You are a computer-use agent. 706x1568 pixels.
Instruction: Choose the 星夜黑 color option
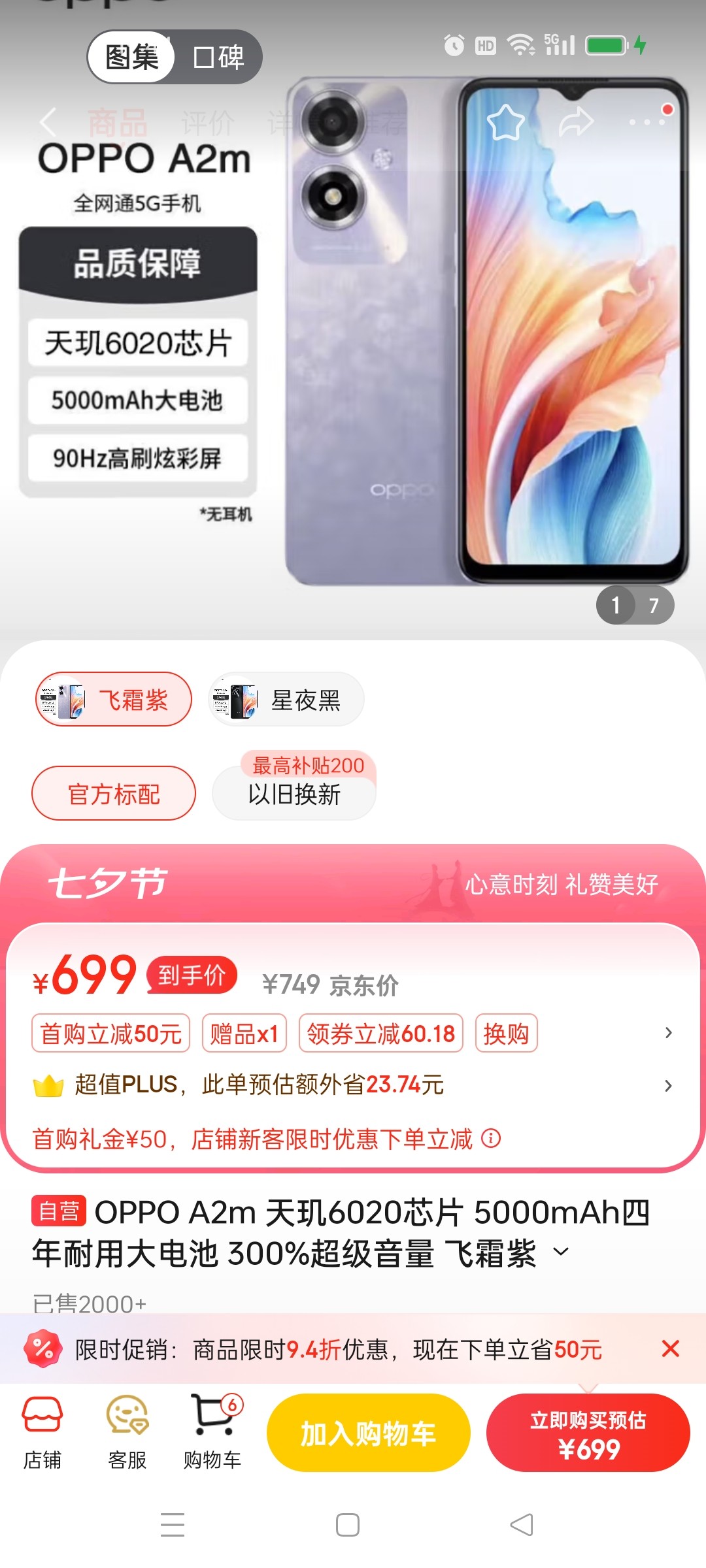pyautogui.click(x=286, y=700)
